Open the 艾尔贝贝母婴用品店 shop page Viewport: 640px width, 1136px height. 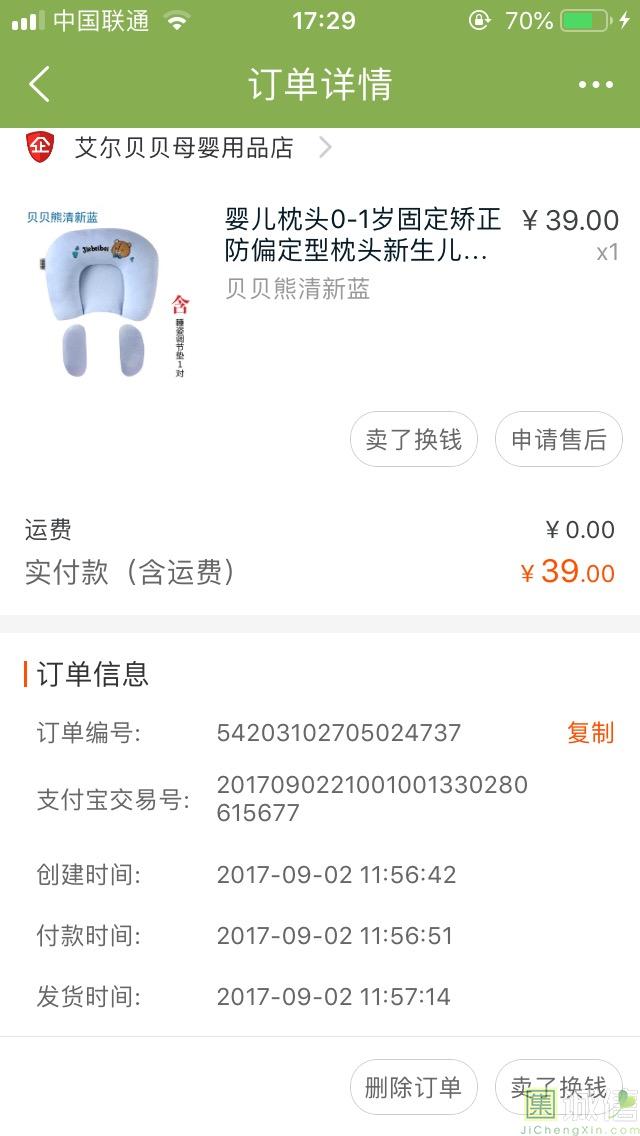(x=184, y=149)
